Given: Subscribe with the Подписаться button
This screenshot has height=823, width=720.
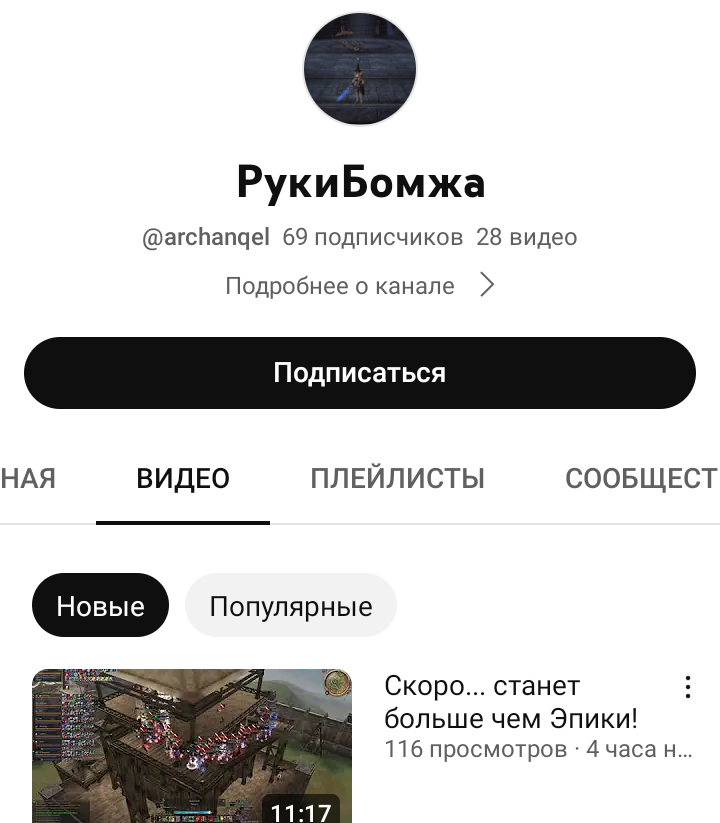Looking at the screenshot, I should coord(360,373).
